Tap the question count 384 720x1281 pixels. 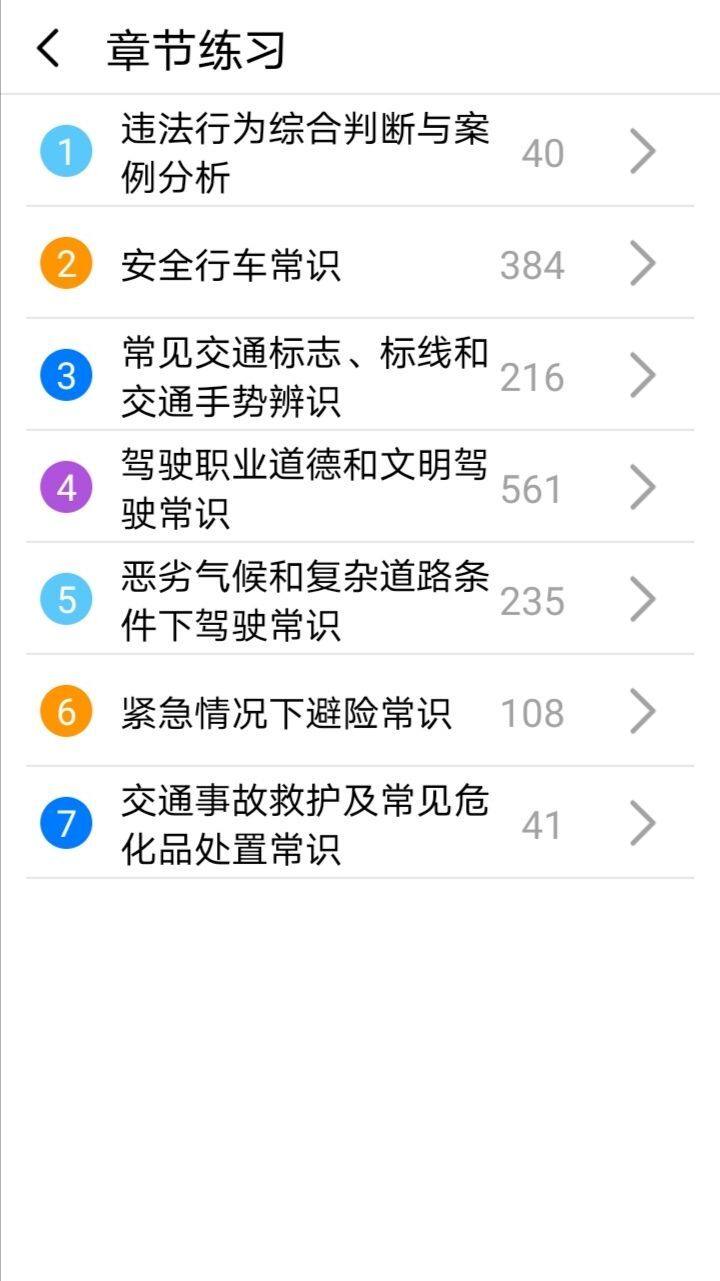click(x=531, y=264)
